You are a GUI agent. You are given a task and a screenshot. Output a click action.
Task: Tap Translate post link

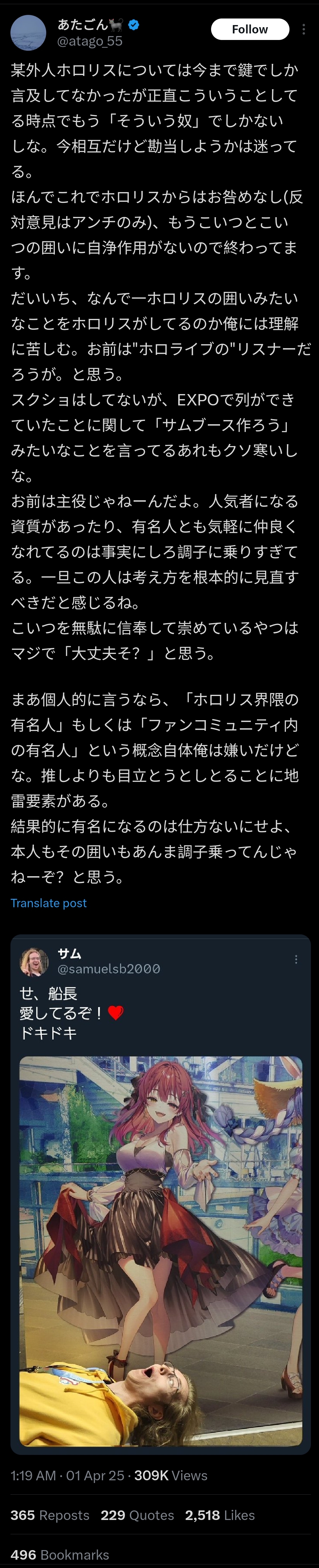(49, 903)
